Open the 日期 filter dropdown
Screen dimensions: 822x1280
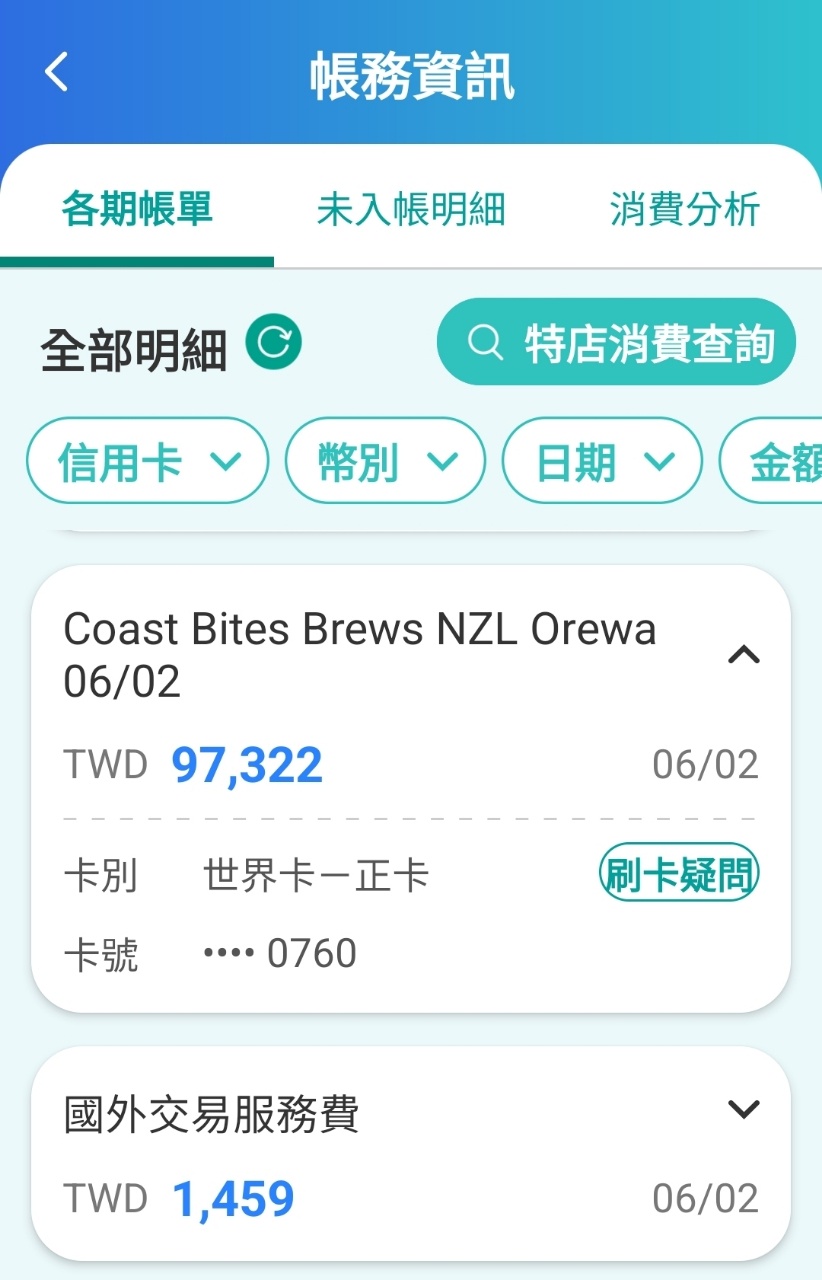coord(602,461)
